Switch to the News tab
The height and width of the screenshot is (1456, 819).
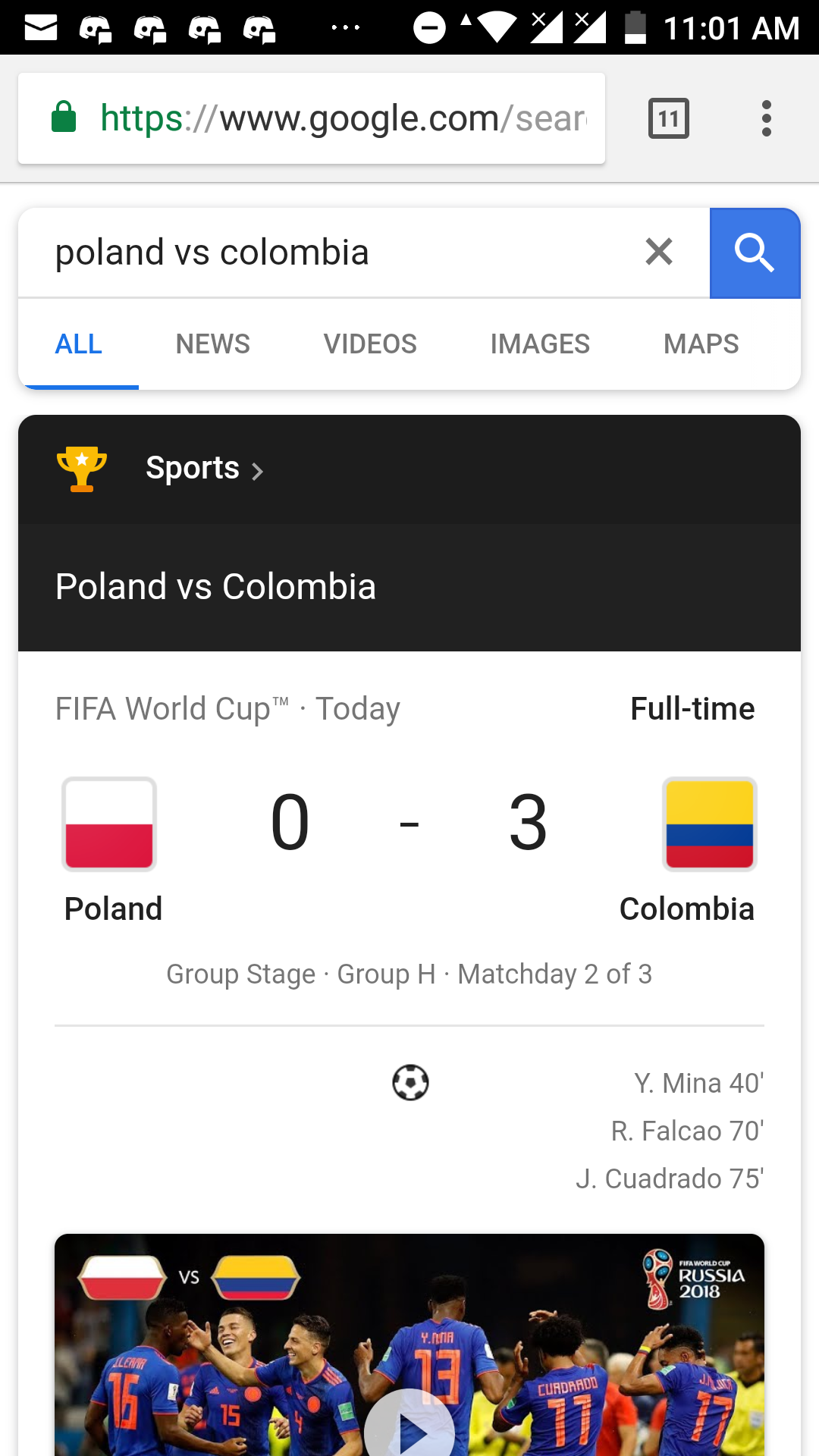(x=212, y=344)
